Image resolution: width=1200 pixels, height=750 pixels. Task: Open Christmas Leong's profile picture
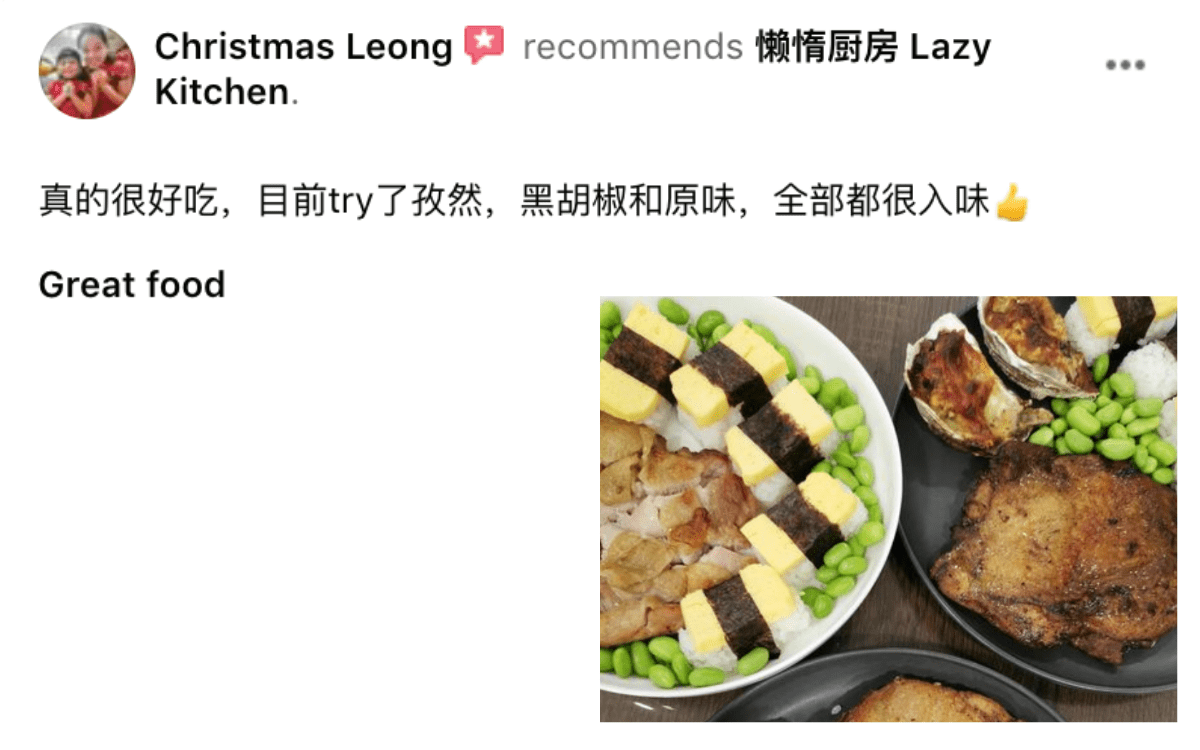(87, 71)
